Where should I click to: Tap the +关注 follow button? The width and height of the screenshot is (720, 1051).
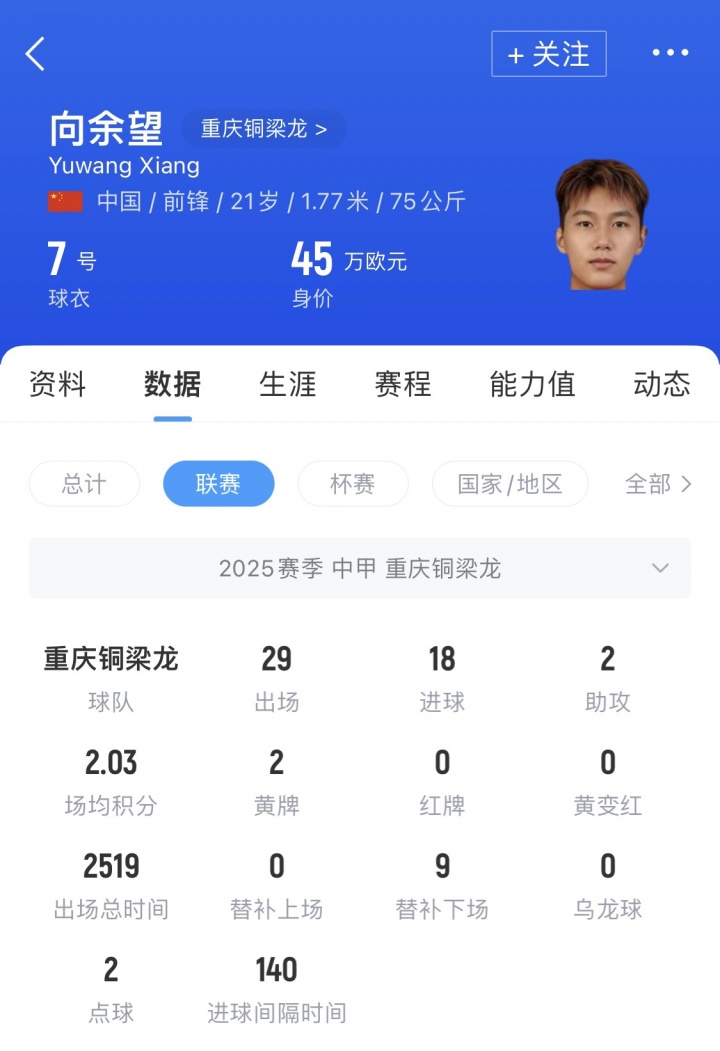click(548, 53)
